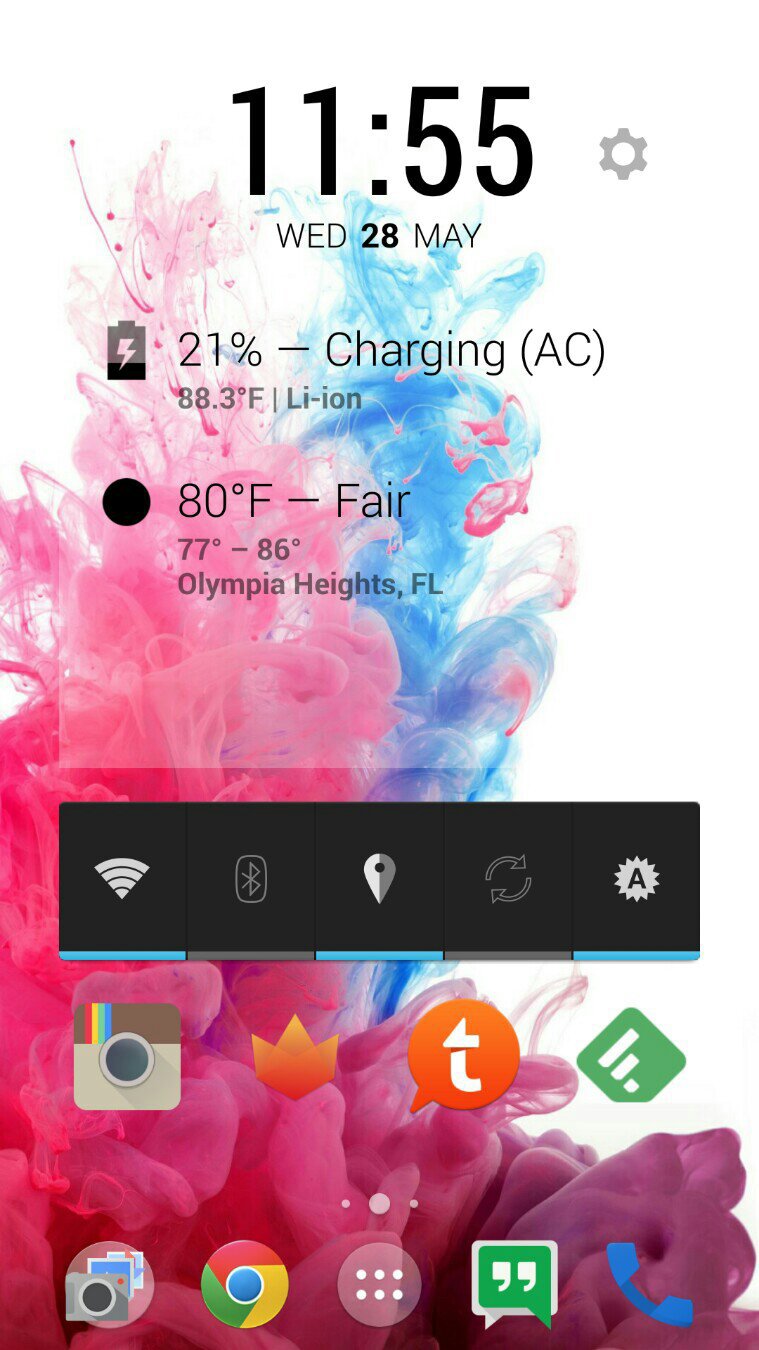Viewport: 759px width, 1350px height.
Task: Open battery details from the Charging row
Action: [390, 352]
